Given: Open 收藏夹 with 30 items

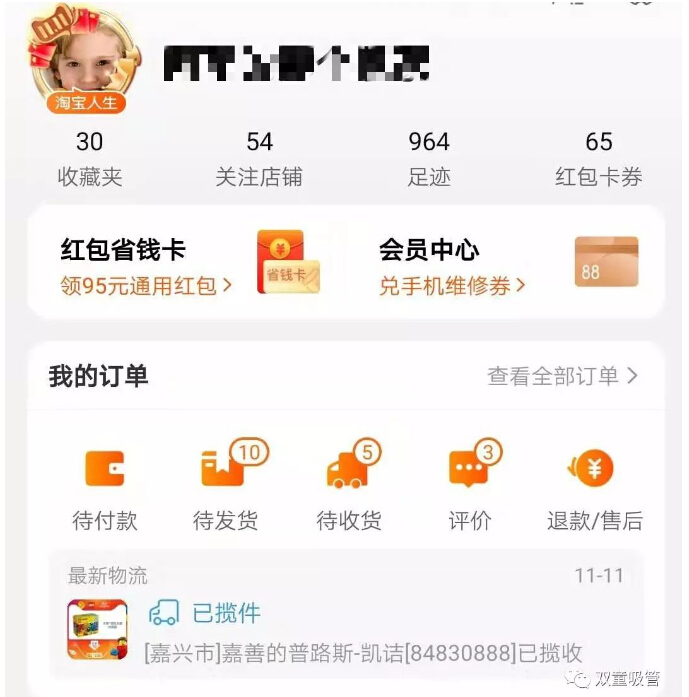Looking at the screenshot, I should [90, 160].
